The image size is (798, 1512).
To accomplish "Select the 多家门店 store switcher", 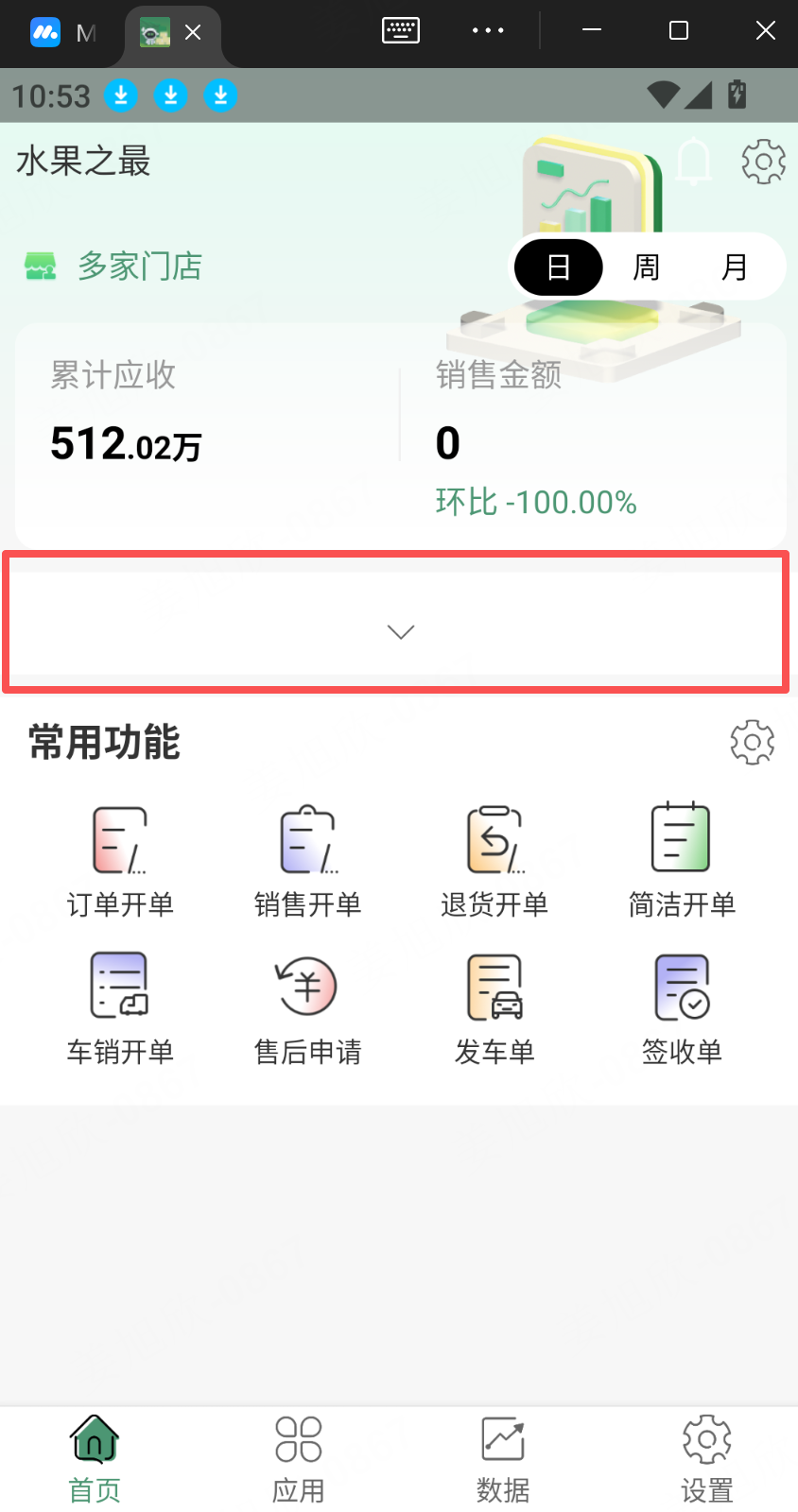I will click(113, 266).
